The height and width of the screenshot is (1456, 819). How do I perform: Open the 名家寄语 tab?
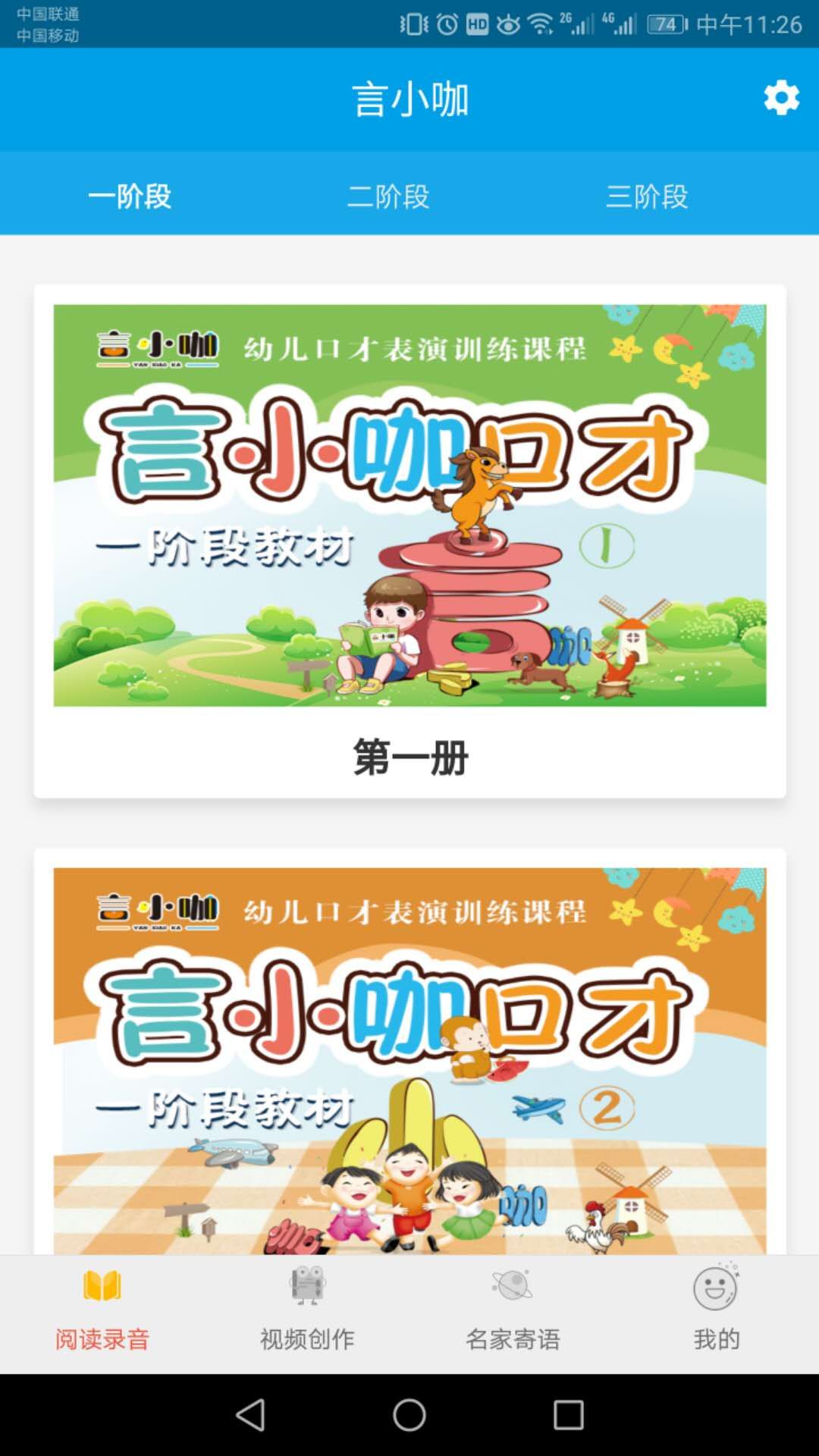click(513, 1313)
